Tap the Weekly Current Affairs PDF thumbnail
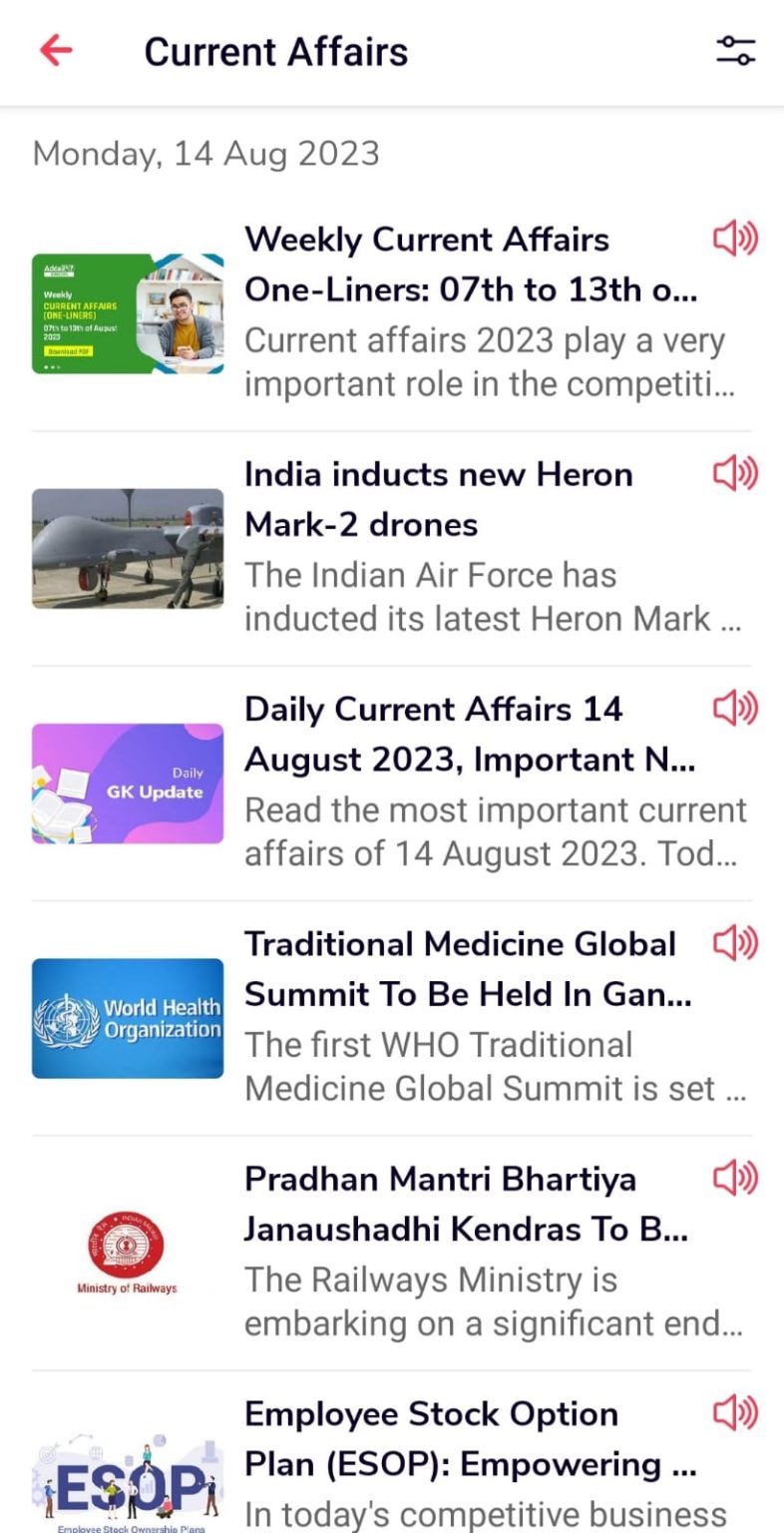Viewport: 784px width, 1533px height. point(128,313)
